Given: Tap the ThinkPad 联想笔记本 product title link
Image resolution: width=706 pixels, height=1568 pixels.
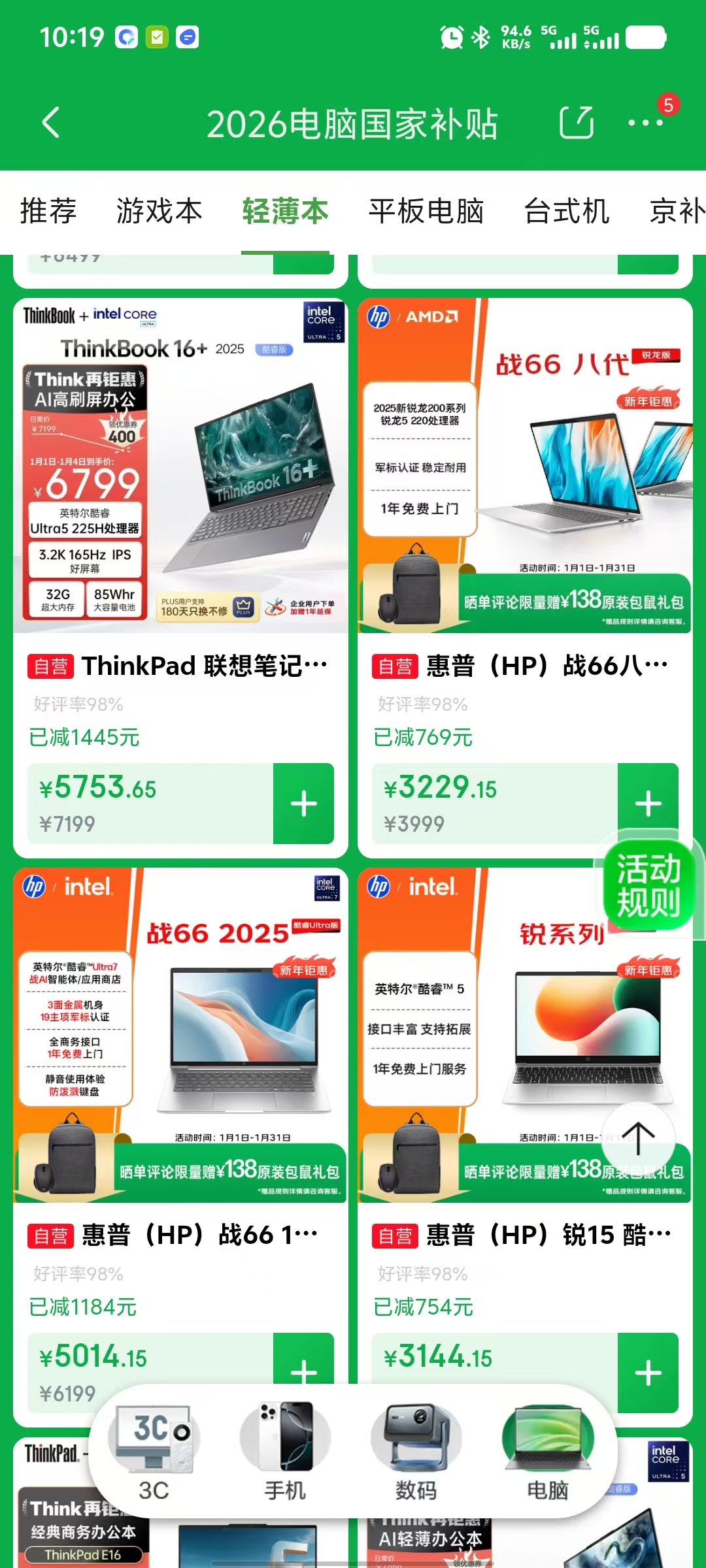Looking at the screenshot, I should 203,666.
